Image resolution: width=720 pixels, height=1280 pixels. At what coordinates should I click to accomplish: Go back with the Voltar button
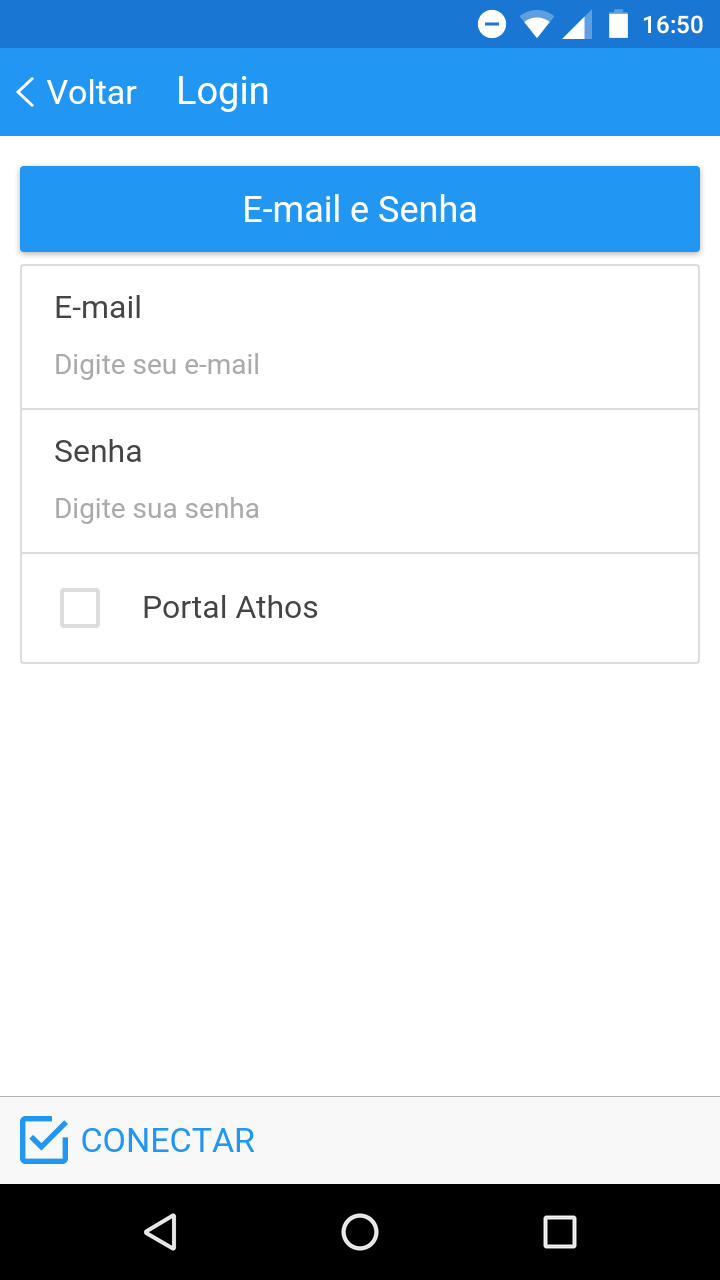(x=76, y=92)
